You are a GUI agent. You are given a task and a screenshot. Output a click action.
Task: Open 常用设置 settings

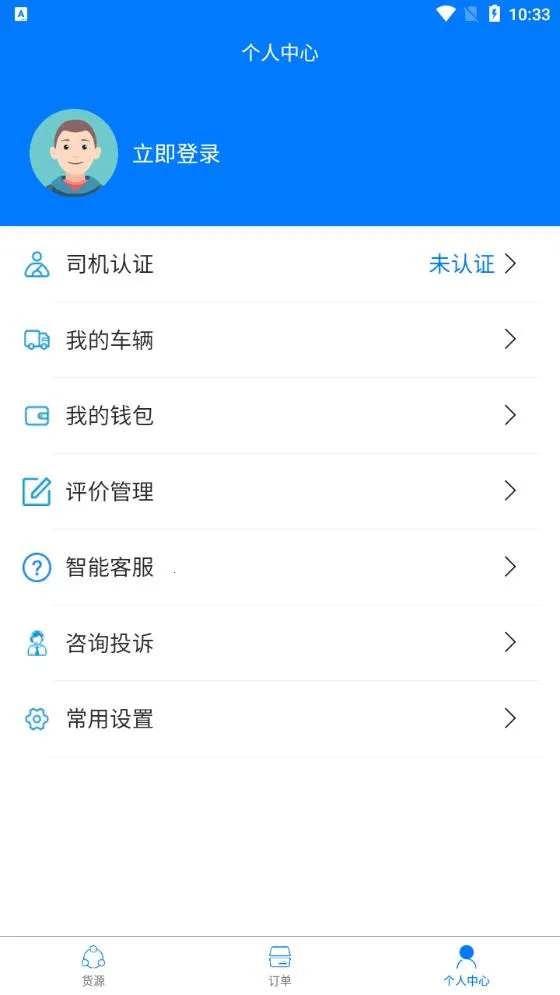280,719
